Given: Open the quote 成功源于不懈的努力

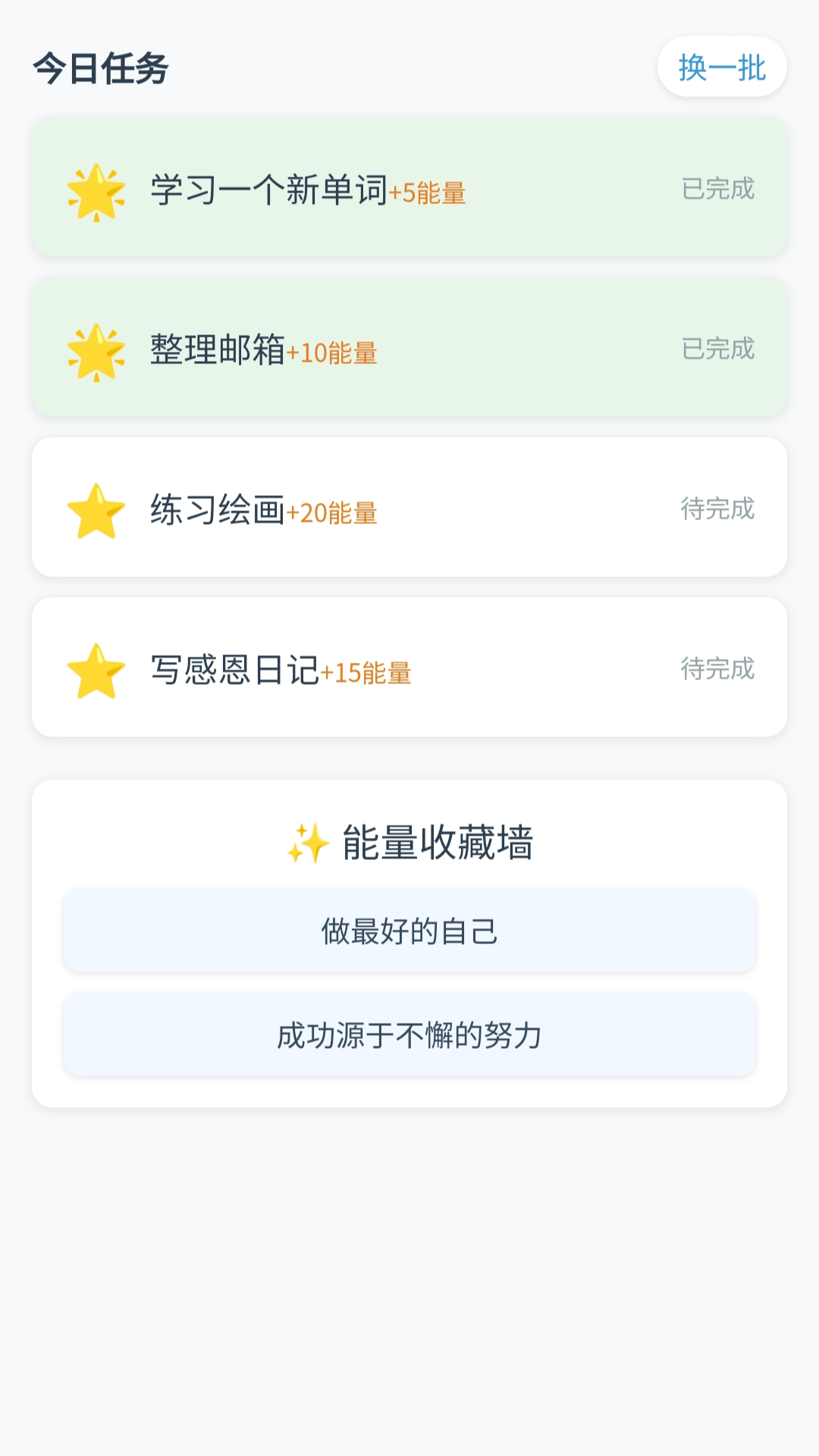Looking at the screenshot, I should pyautogui.click(x=409, y=1034).
